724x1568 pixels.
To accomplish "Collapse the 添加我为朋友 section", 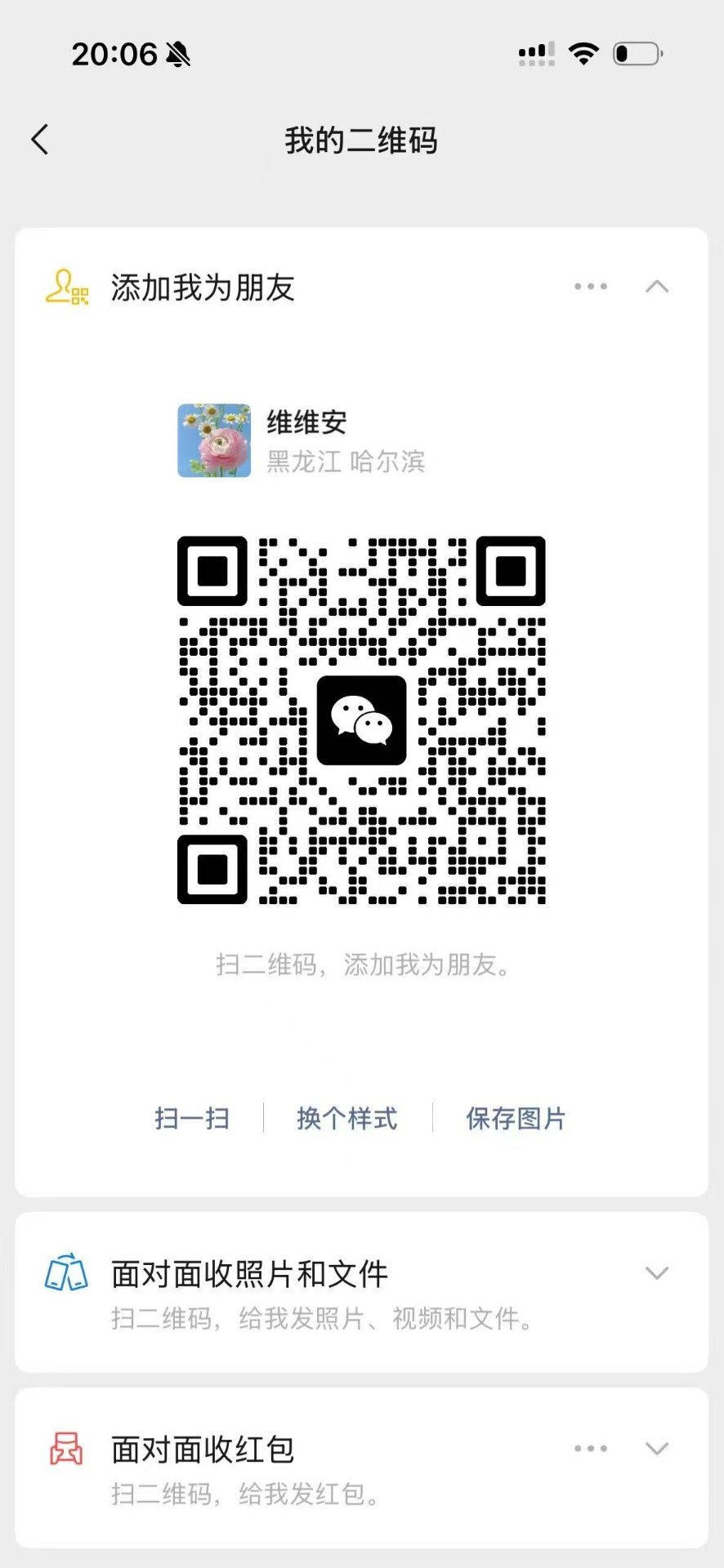I will [x=657, y=287].
